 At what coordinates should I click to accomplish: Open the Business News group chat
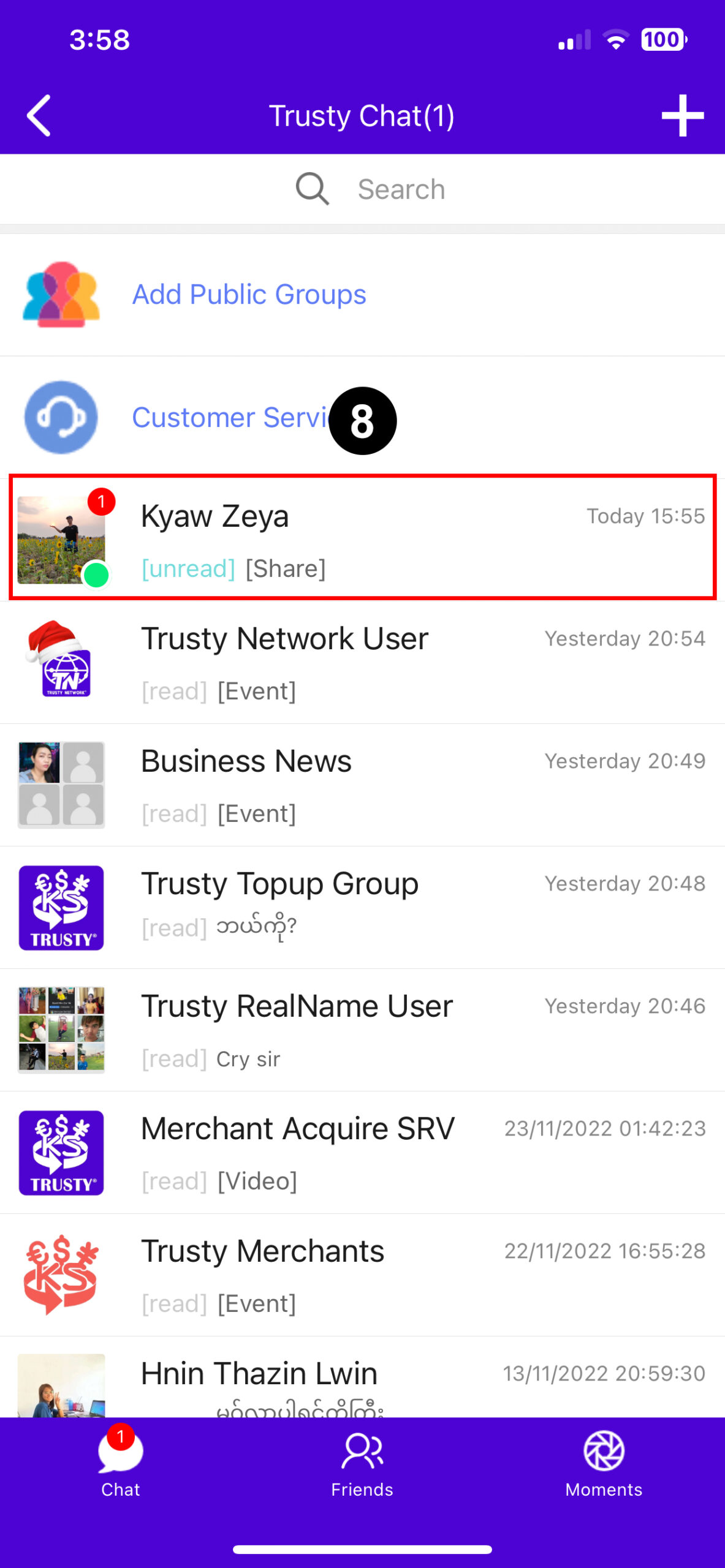(362, 785)
